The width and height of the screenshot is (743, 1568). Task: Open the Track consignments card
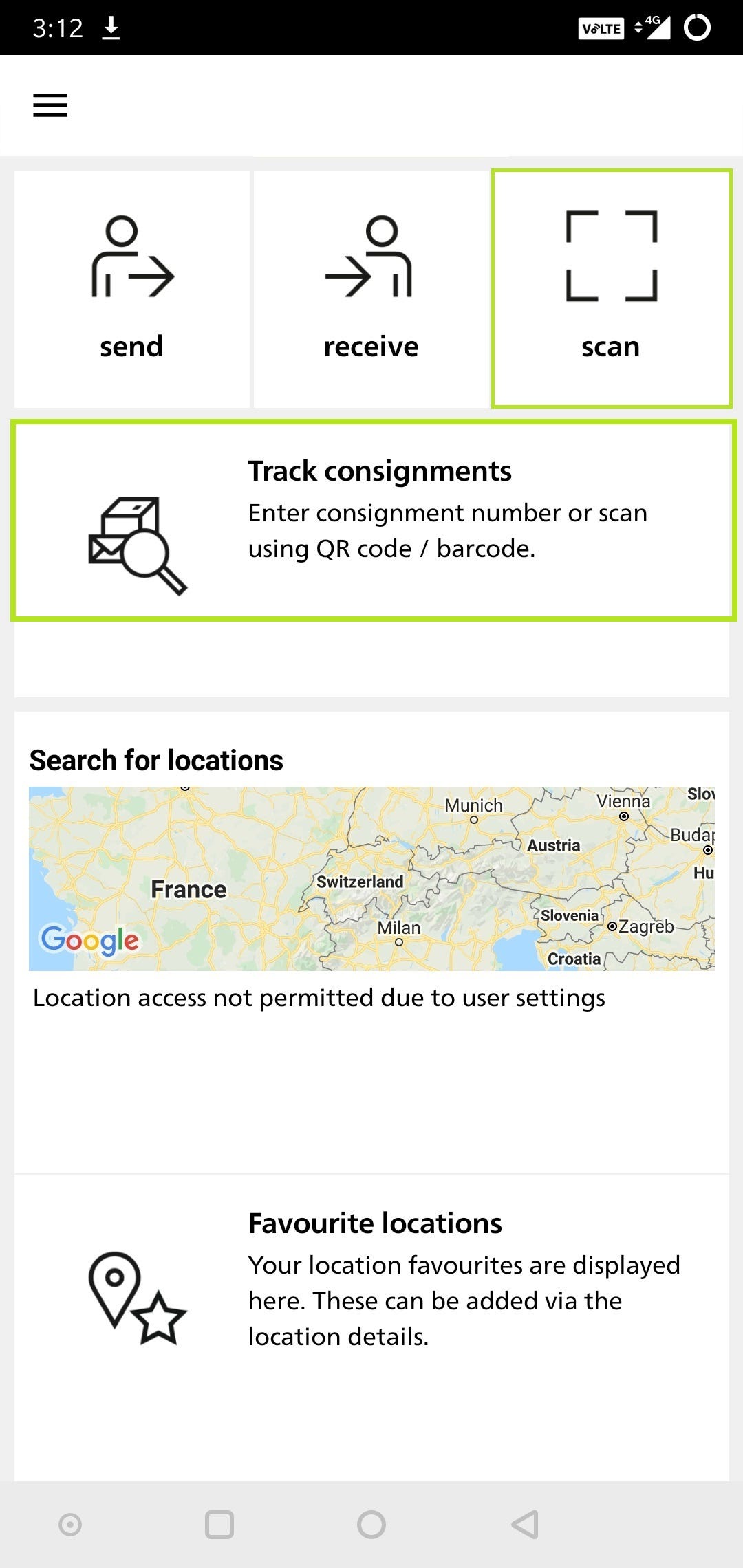click(x=374, y=521)
